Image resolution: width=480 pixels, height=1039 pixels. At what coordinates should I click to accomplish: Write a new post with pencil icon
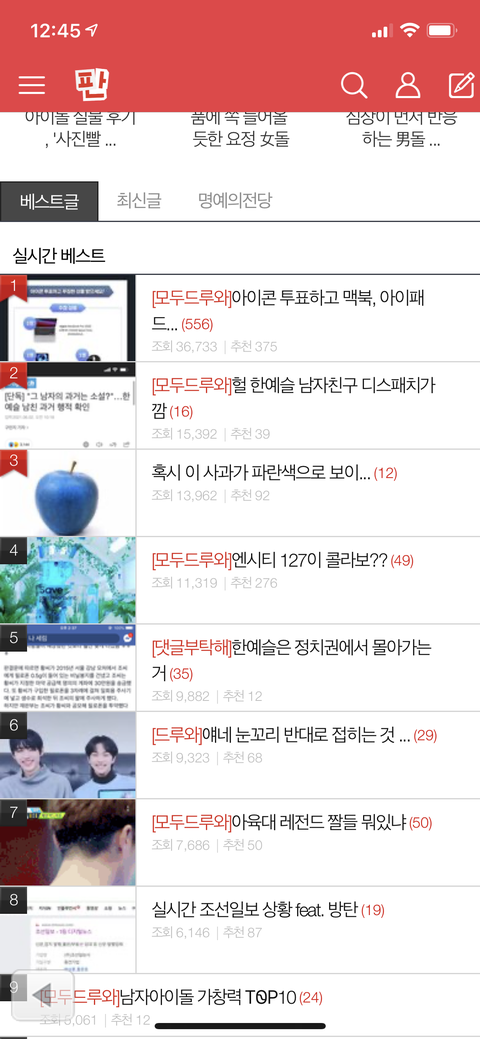[x=461, y=85]
